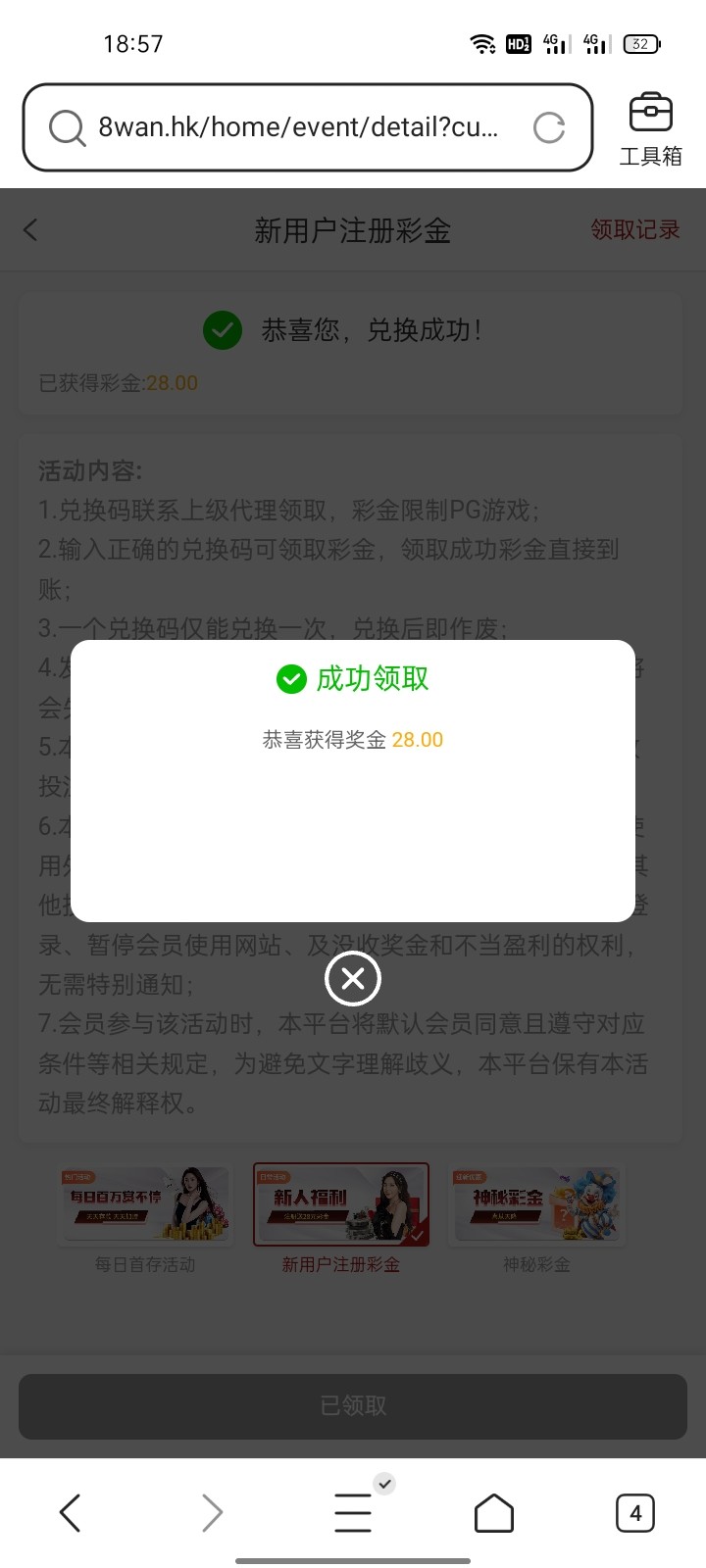Go back using the page header arrow
Viewport: 706px width, 1568px height.
pos(30,230)
